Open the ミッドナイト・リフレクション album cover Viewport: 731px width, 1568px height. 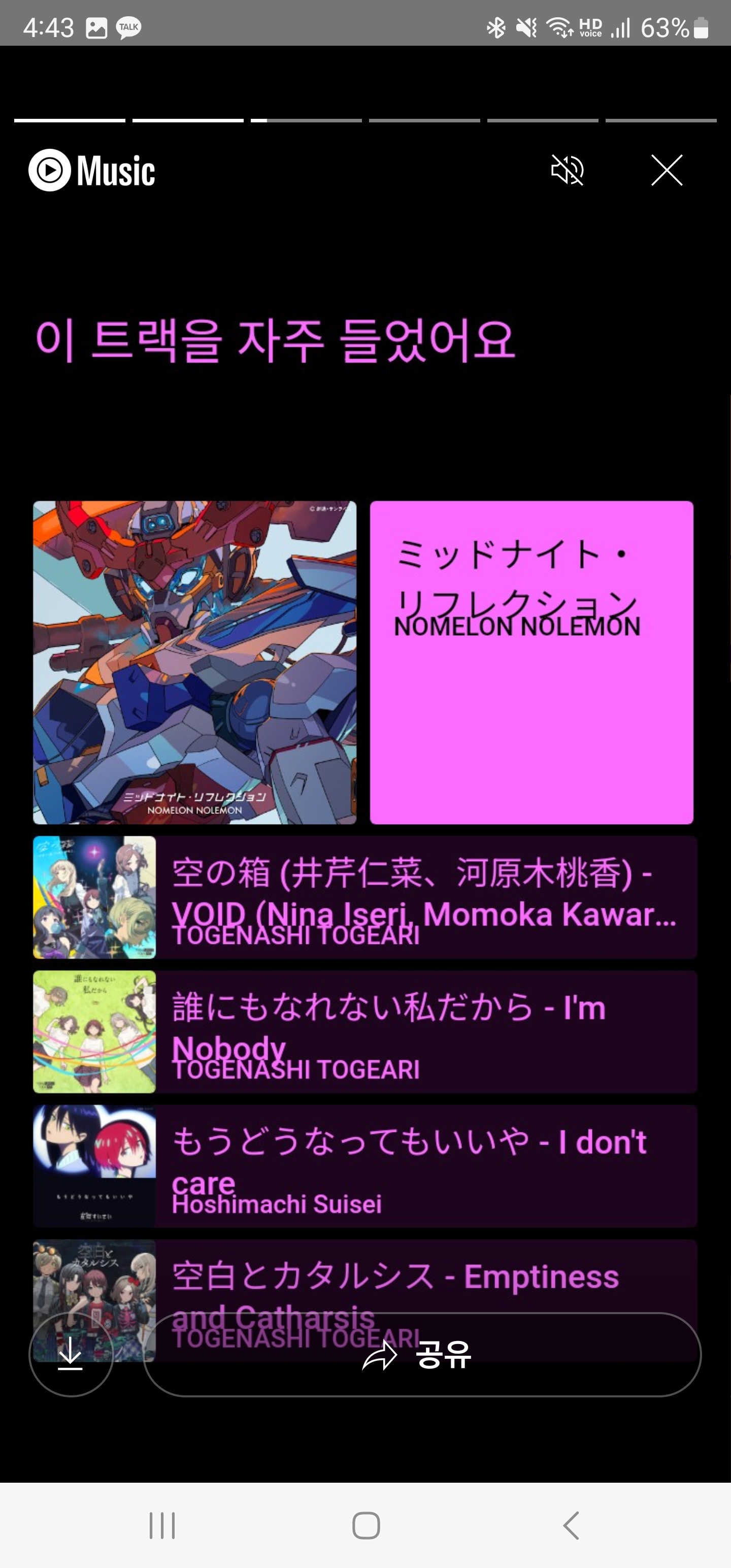tap(195, 662)
